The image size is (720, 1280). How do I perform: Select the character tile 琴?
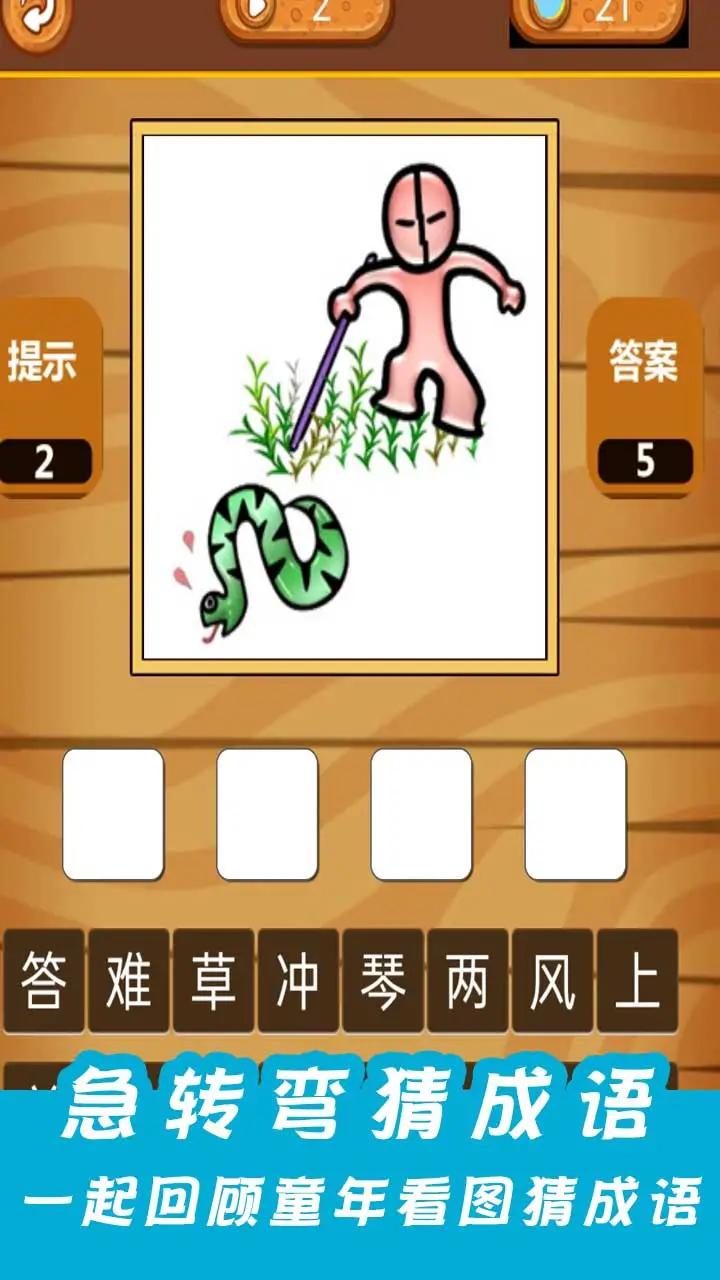pyautogui.click(x=383, y=980)
